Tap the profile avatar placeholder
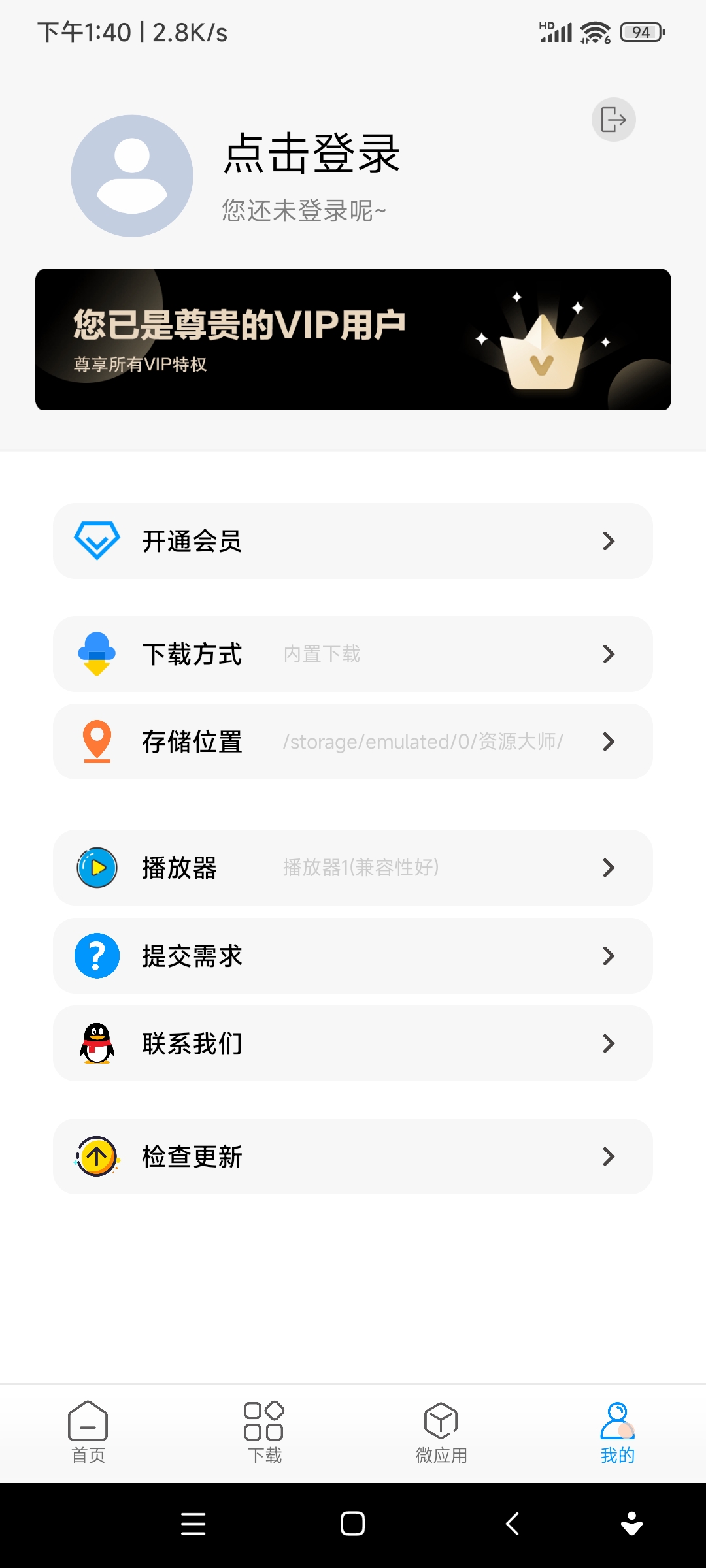The height and width of the screenshot is (1568, 706). (132, 176)
